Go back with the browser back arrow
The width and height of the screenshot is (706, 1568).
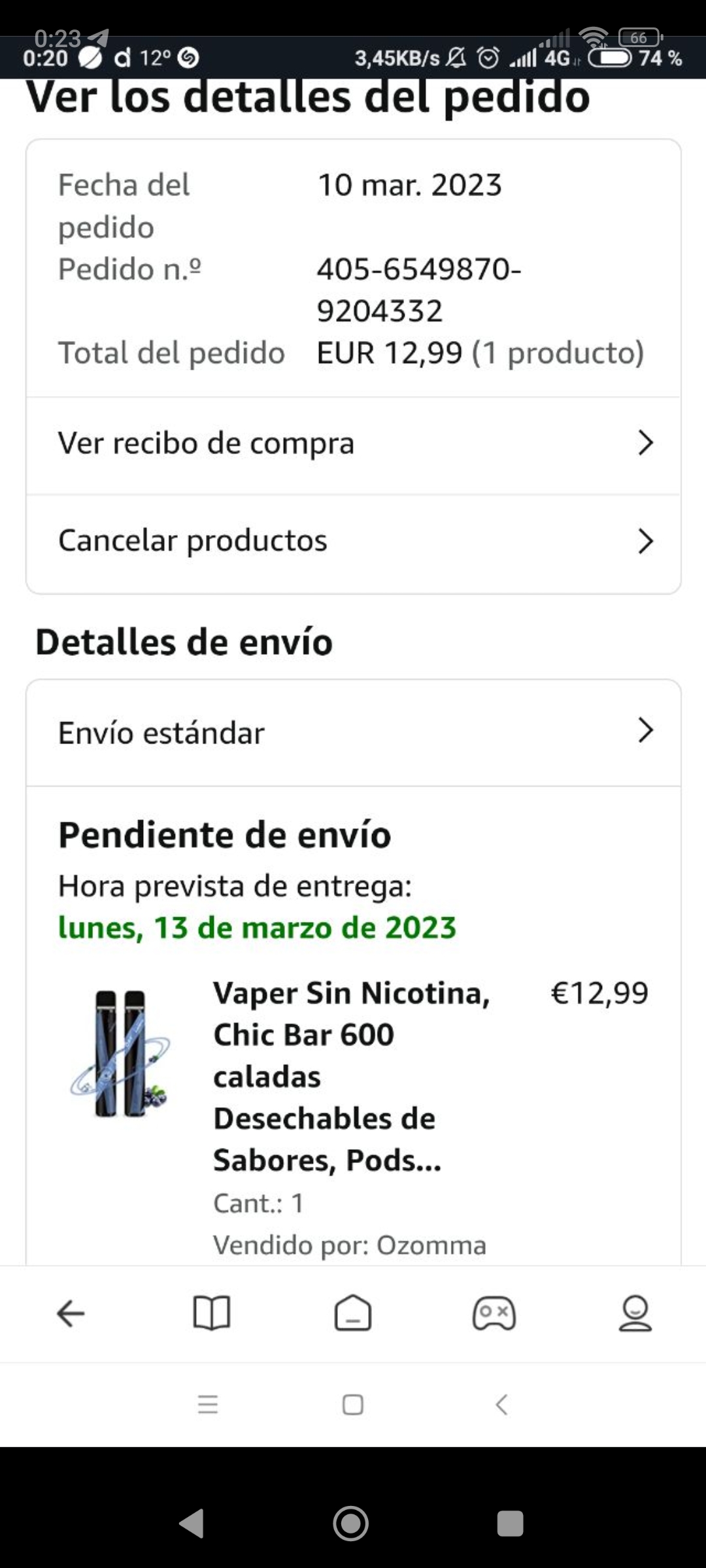pos(71,1313)
